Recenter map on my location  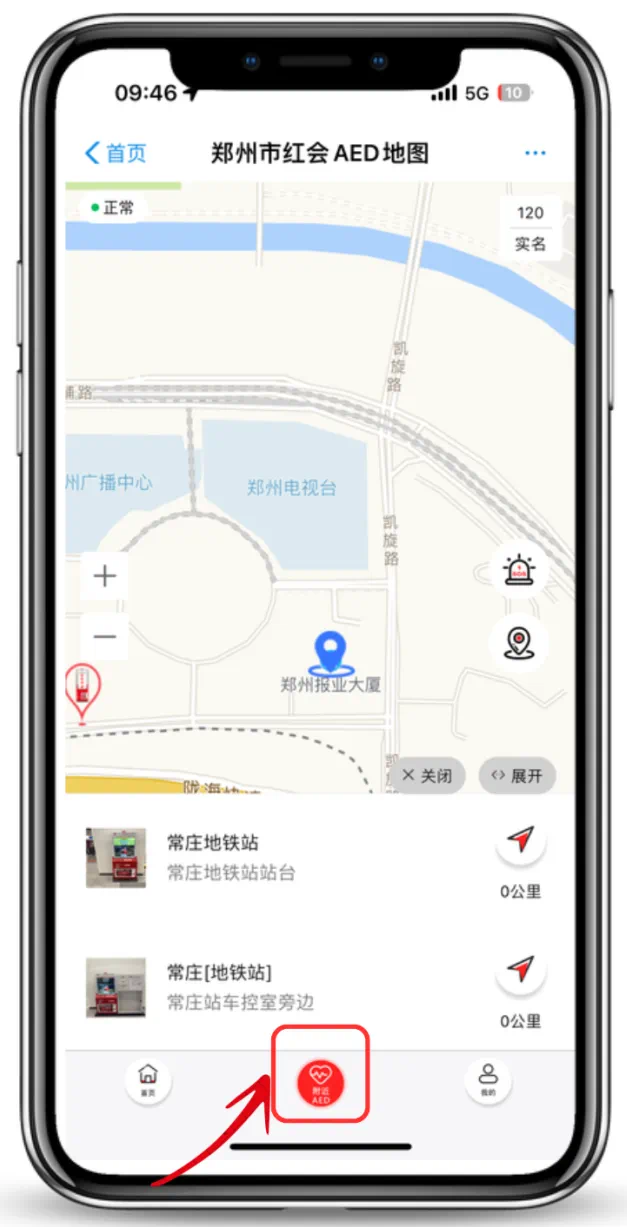[518, 641]
